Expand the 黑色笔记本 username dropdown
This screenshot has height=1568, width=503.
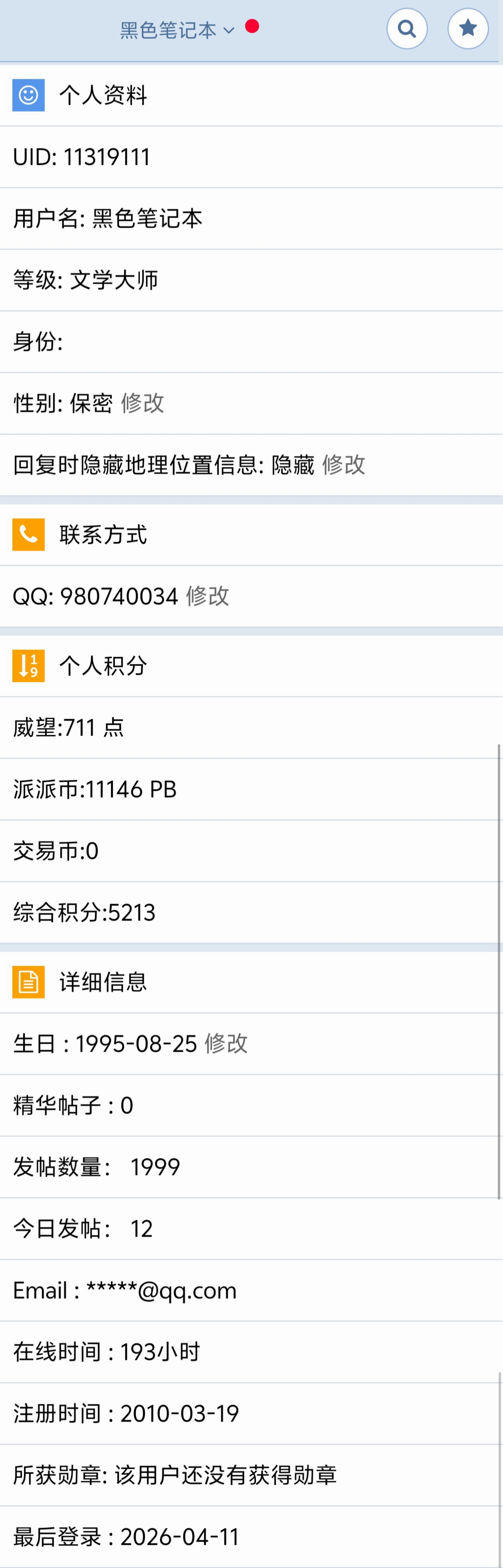(x=177, y=30)
